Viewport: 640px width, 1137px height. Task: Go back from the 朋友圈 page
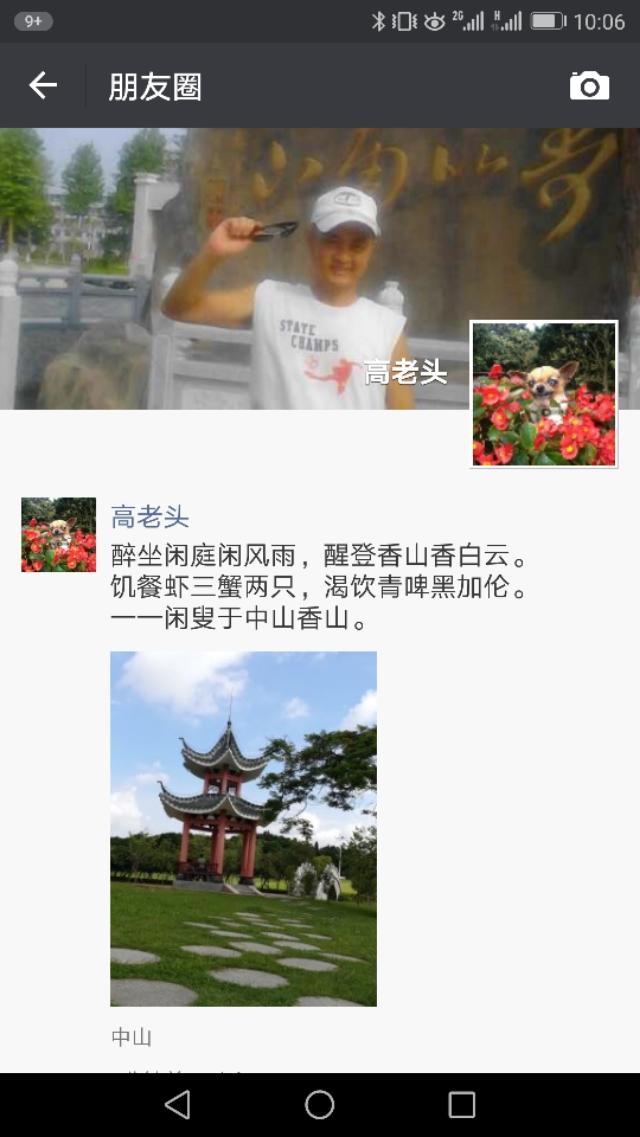pyautogui.click(x=43, y=86)
